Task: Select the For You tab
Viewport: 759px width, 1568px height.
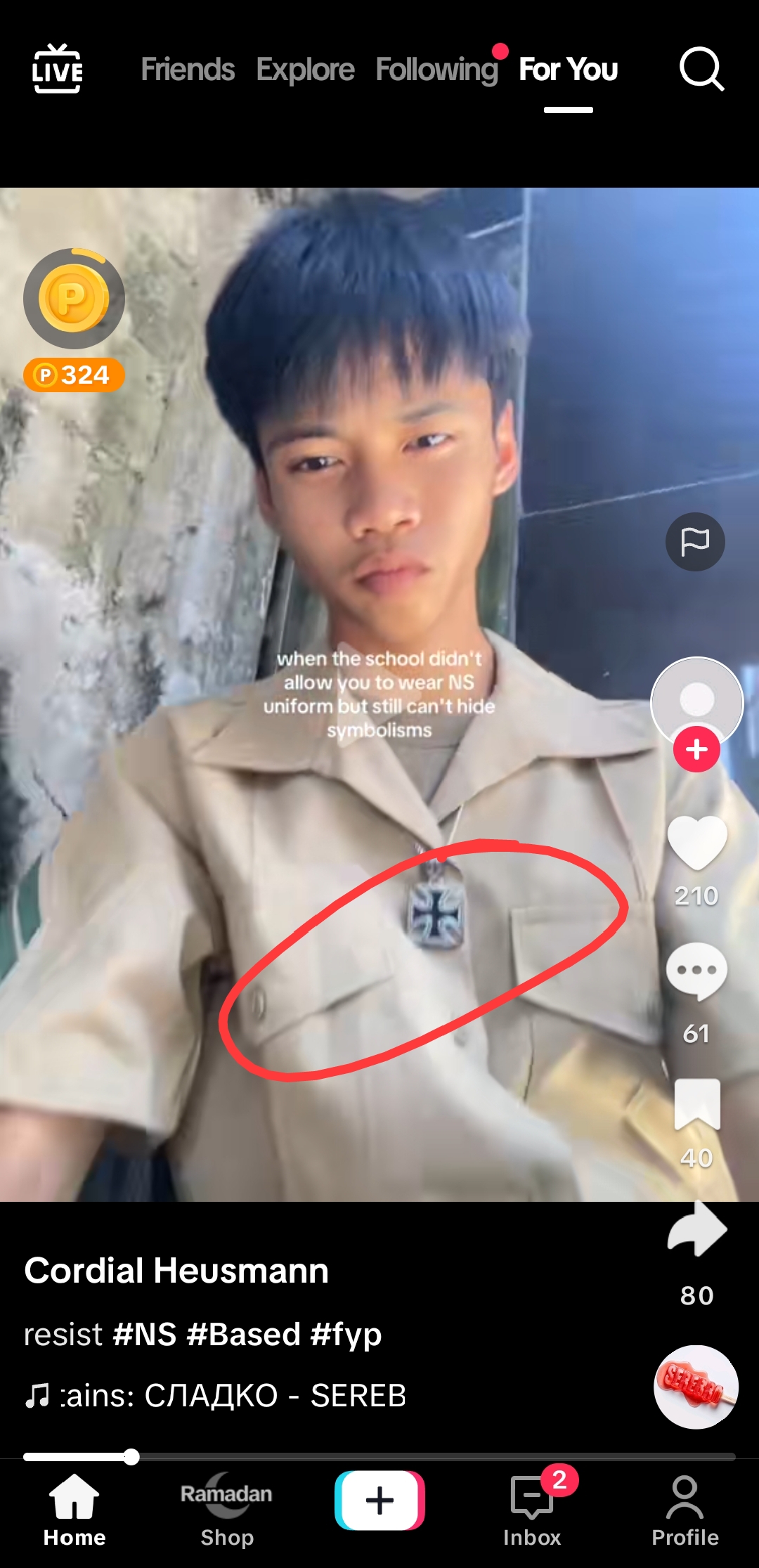Action: [568, 70]
